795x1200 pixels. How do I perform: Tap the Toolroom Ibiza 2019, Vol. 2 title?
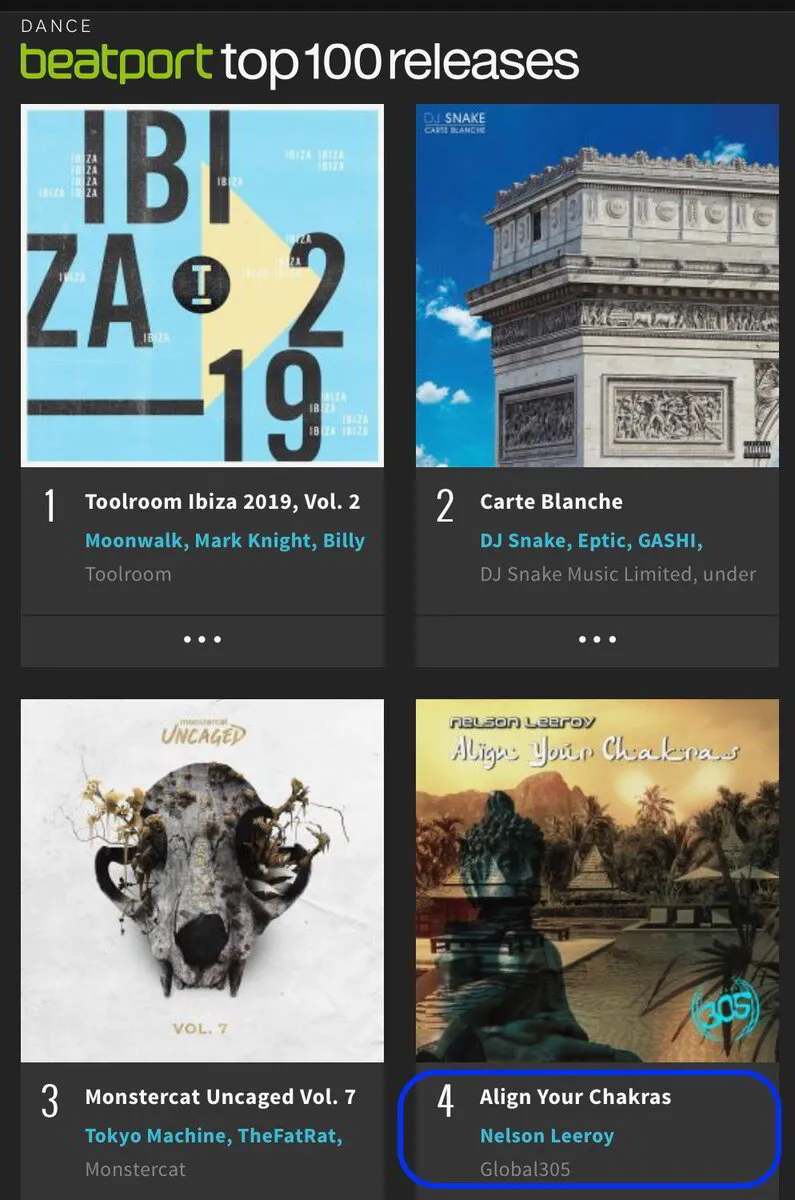[x=222, y=502]
